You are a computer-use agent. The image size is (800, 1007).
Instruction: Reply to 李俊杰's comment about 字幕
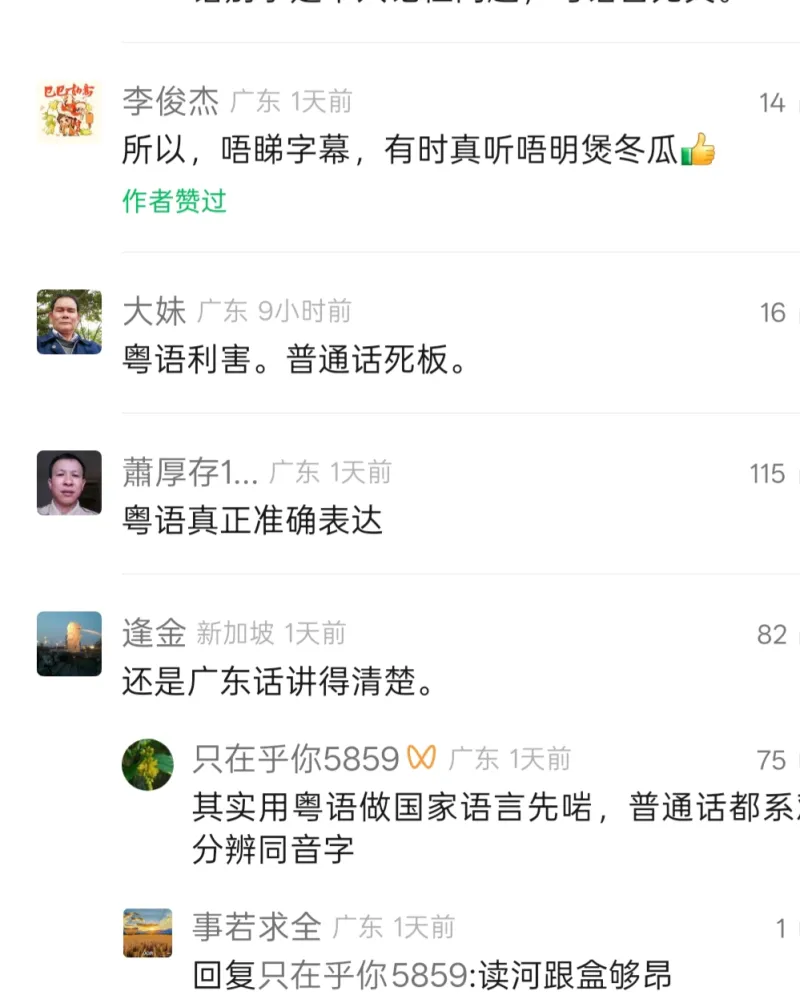[400, 150]
